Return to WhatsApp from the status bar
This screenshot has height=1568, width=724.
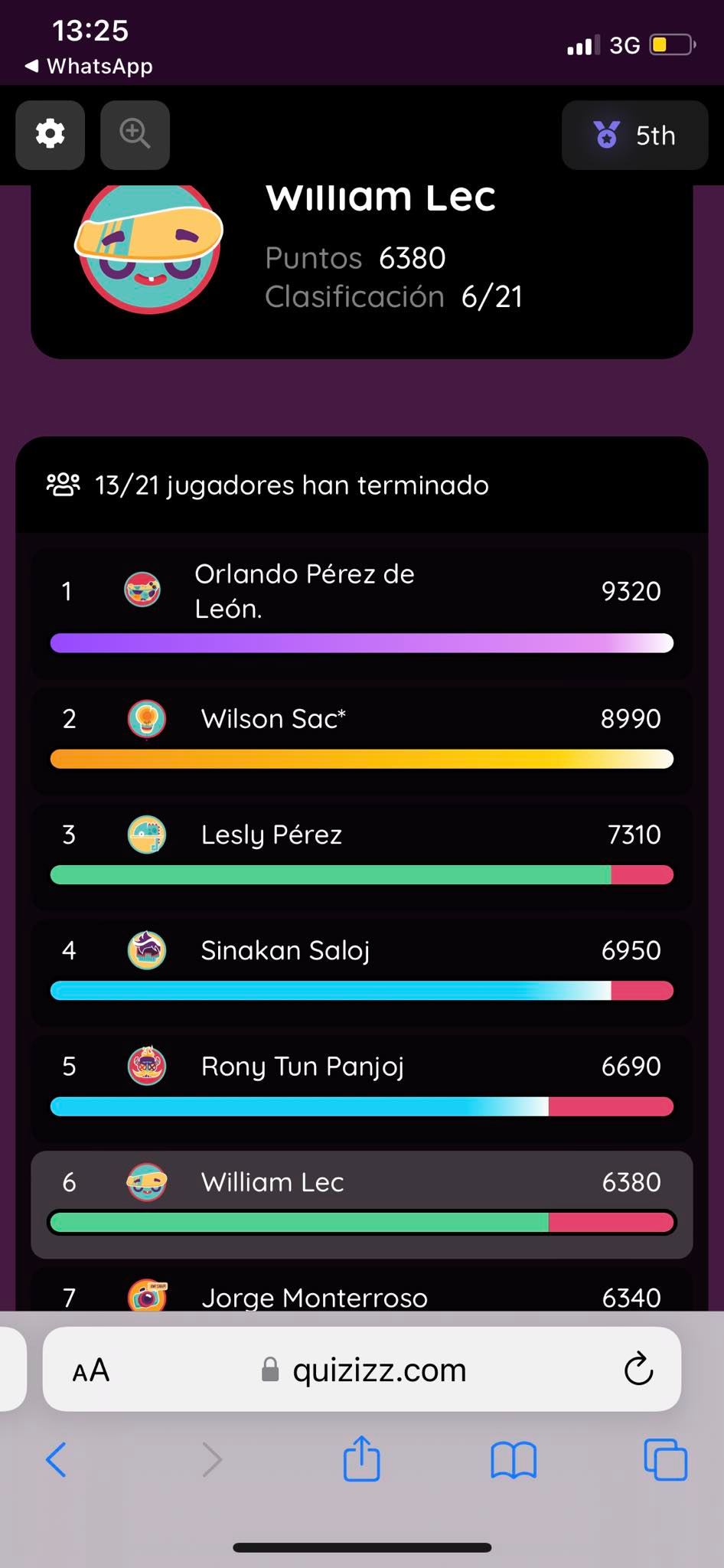click(x=89, y=67)
